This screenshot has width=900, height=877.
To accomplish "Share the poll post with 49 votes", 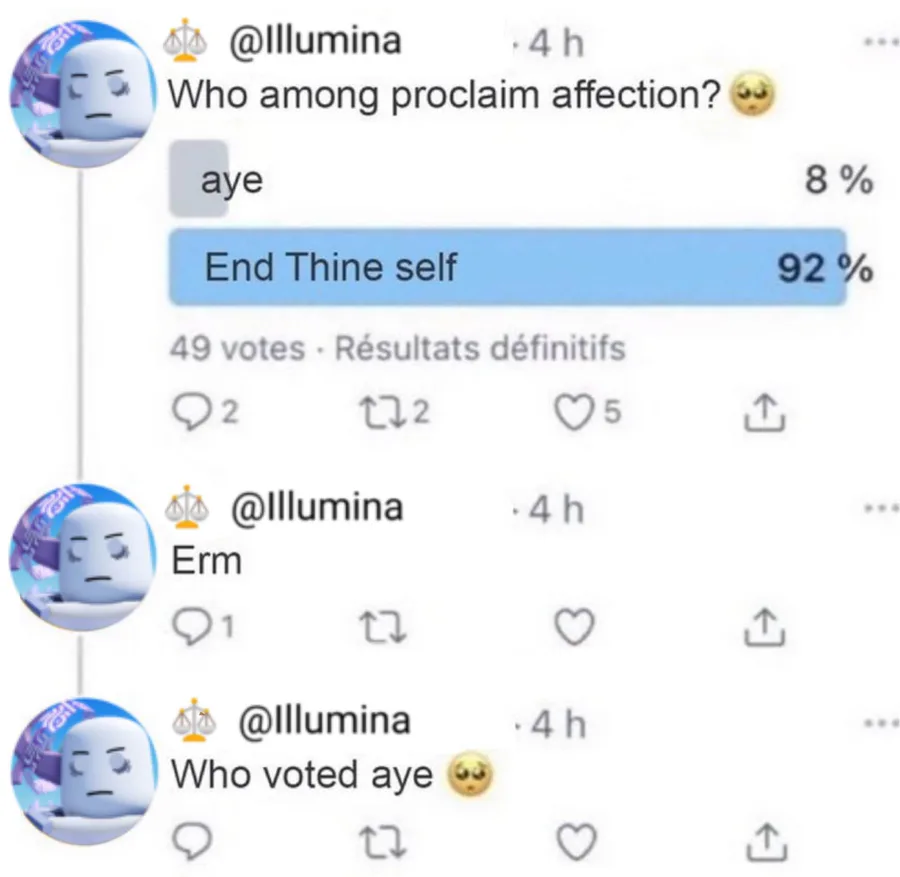I will pyautogui.click(x=763, y=411).
